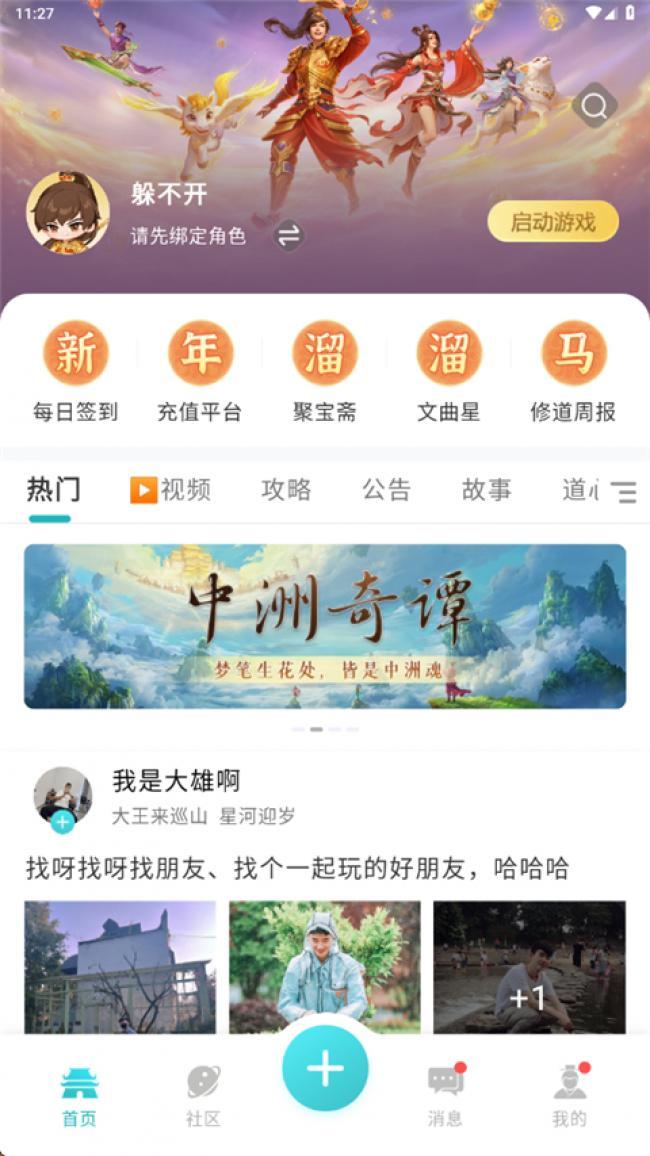
Task: Switch to the 公告 tab
Action: pyautogui.click(x=386, y=490)
